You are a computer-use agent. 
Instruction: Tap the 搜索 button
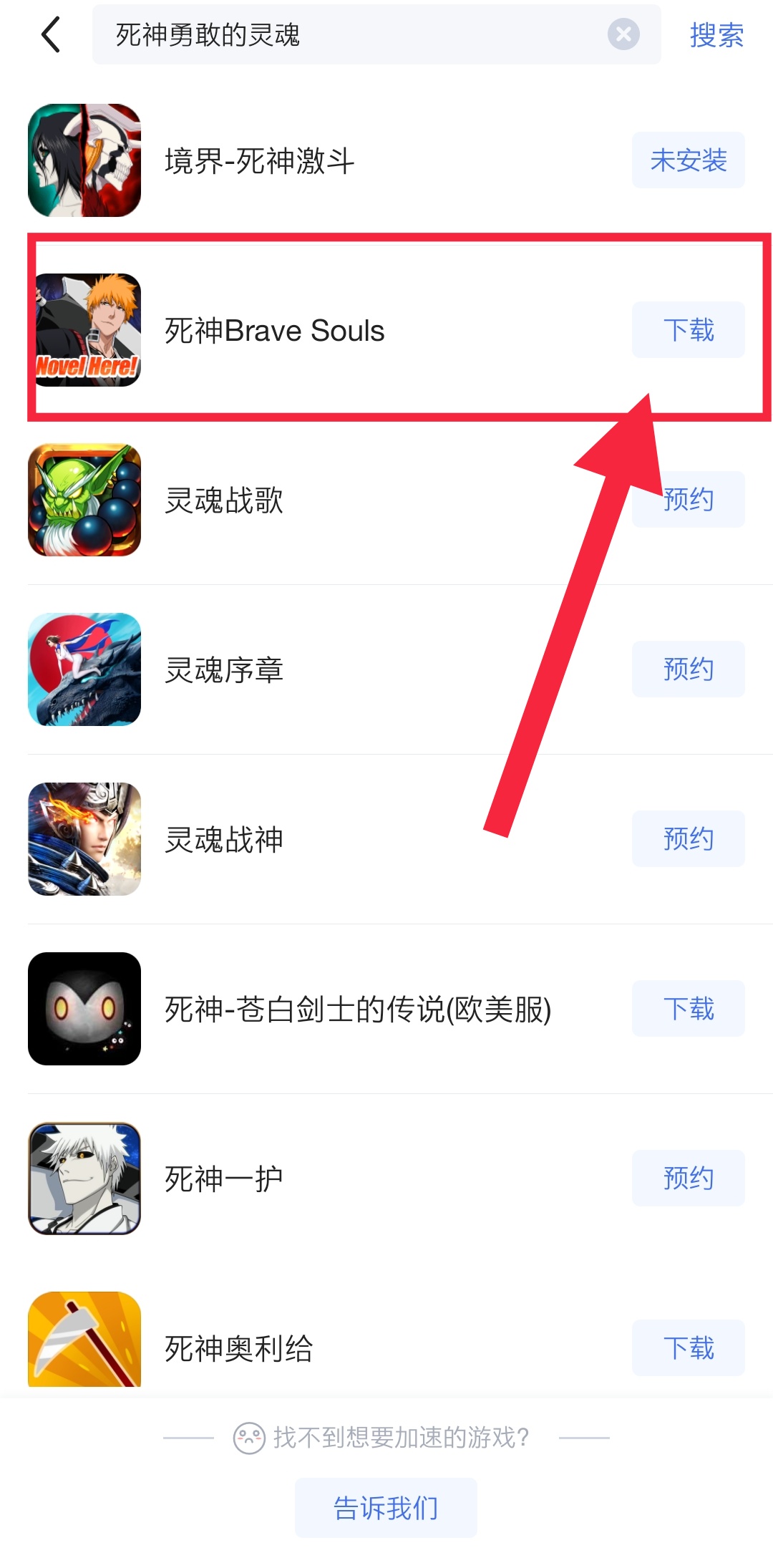[716, 34]
